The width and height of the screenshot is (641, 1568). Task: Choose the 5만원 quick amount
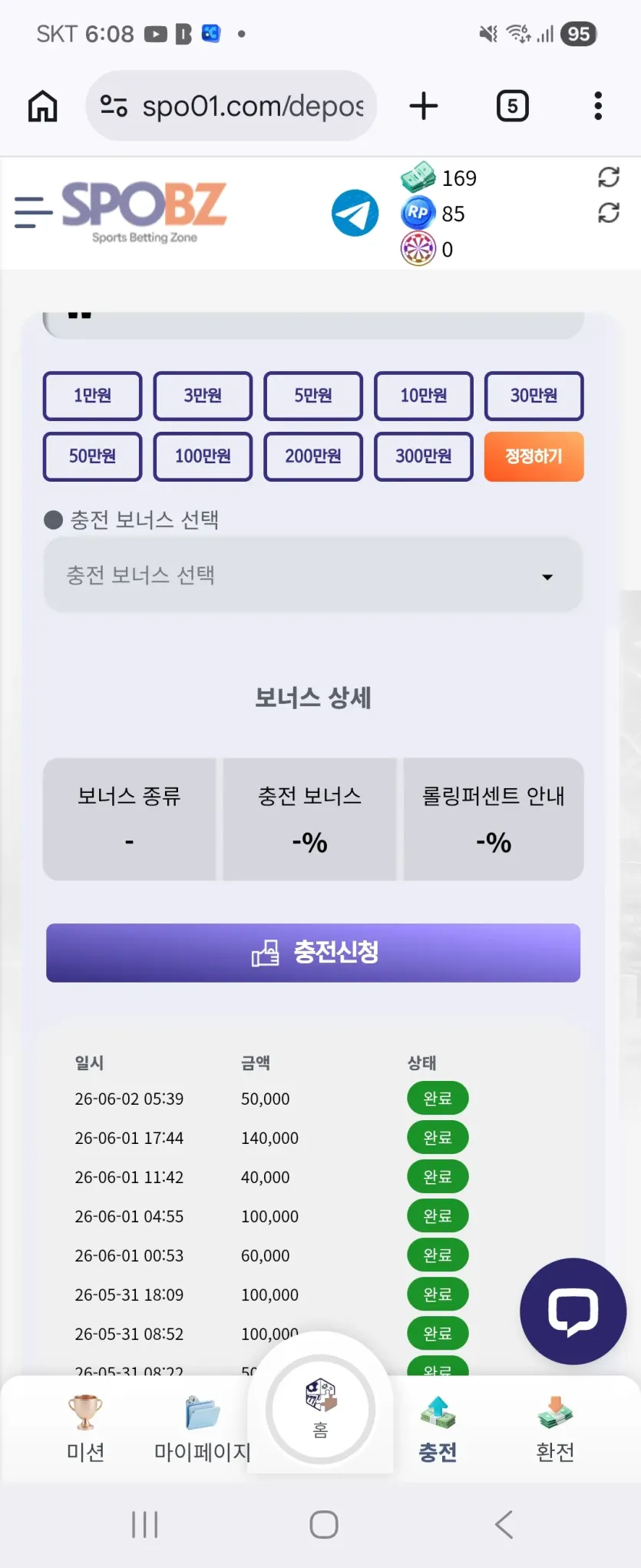pos(313,396)
